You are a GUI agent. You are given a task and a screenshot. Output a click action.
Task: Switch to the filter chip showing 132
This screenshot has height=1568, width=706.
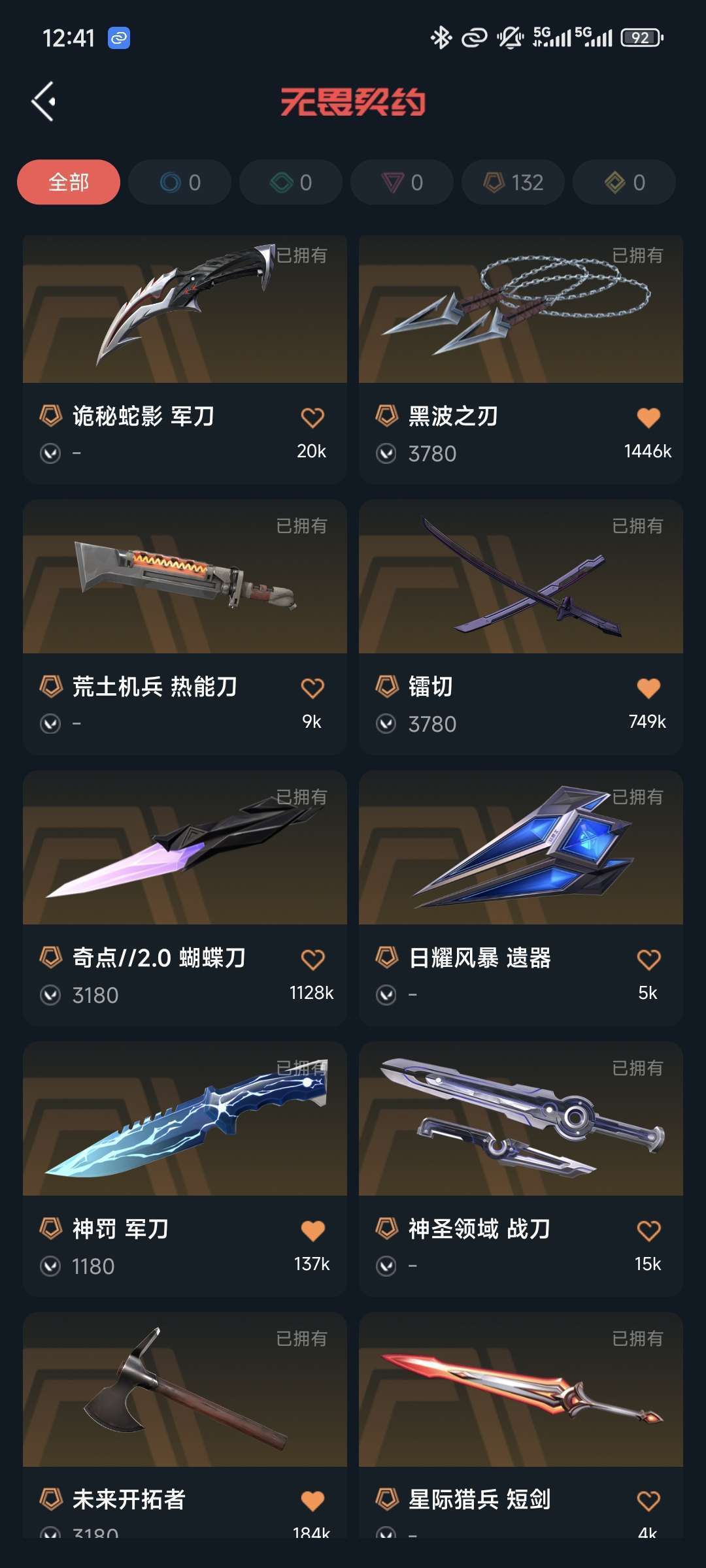pyautogui.click(x=513, y=182)
